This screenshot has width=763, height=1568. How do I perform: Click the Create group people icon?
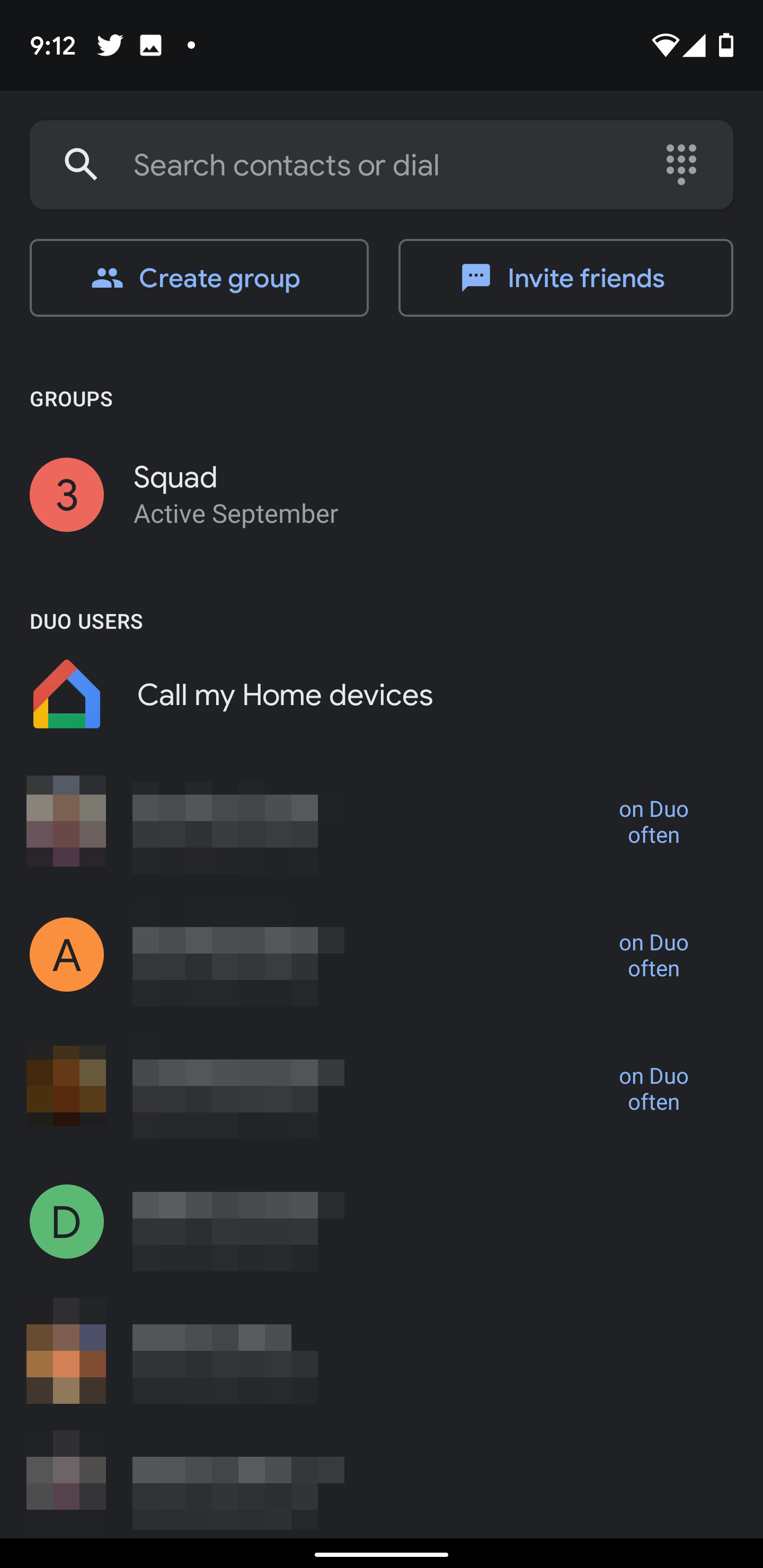click(107, 278)
